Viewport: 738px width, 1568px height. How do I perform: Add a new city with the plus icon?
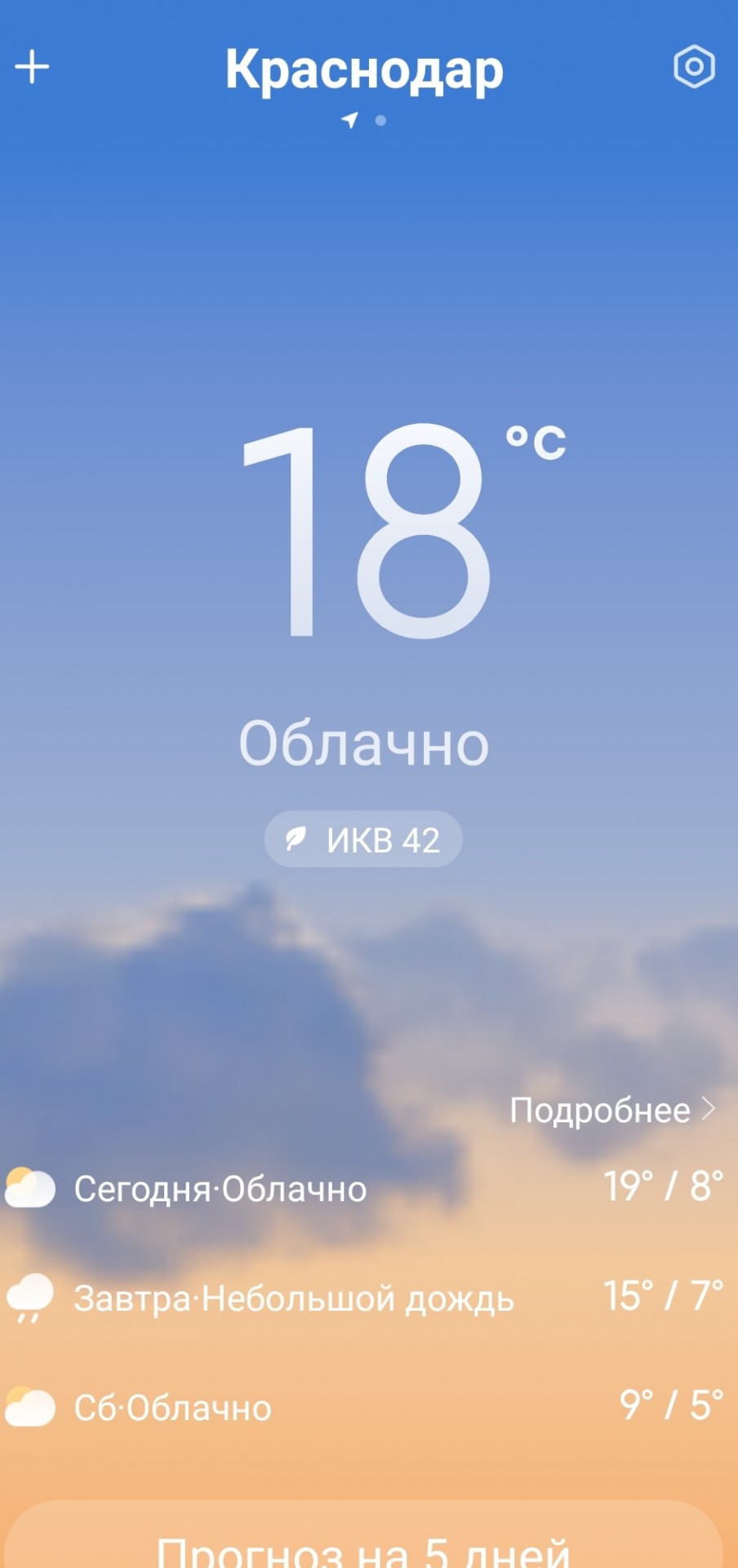pyautogui.click(x=33, y=67)
